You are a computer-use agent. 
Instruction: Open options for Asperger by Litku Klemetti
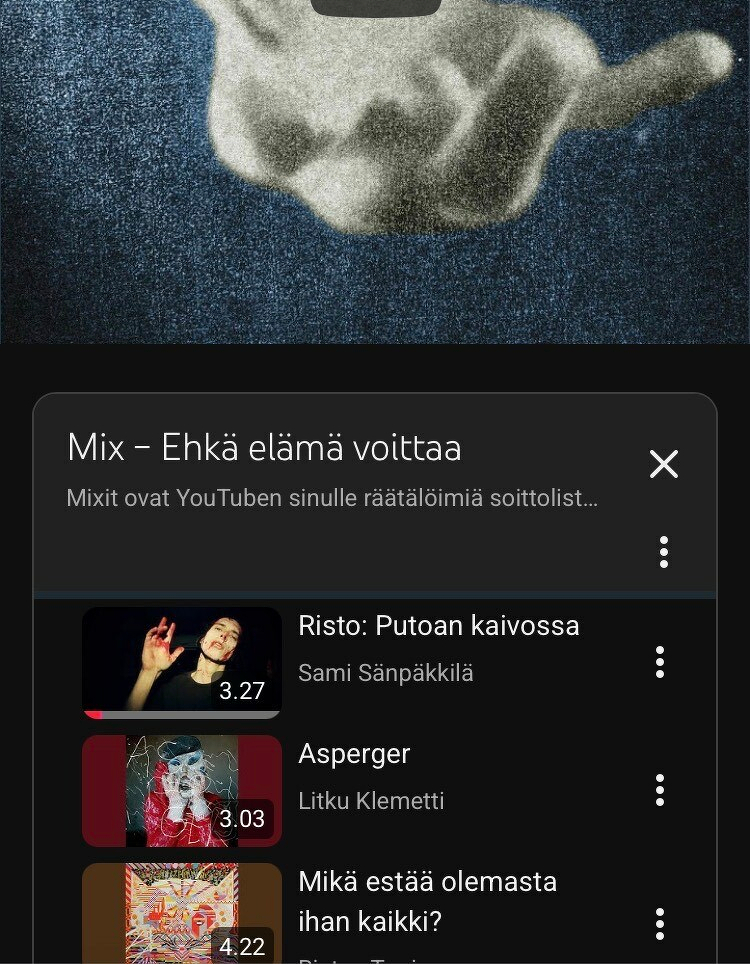660,790
